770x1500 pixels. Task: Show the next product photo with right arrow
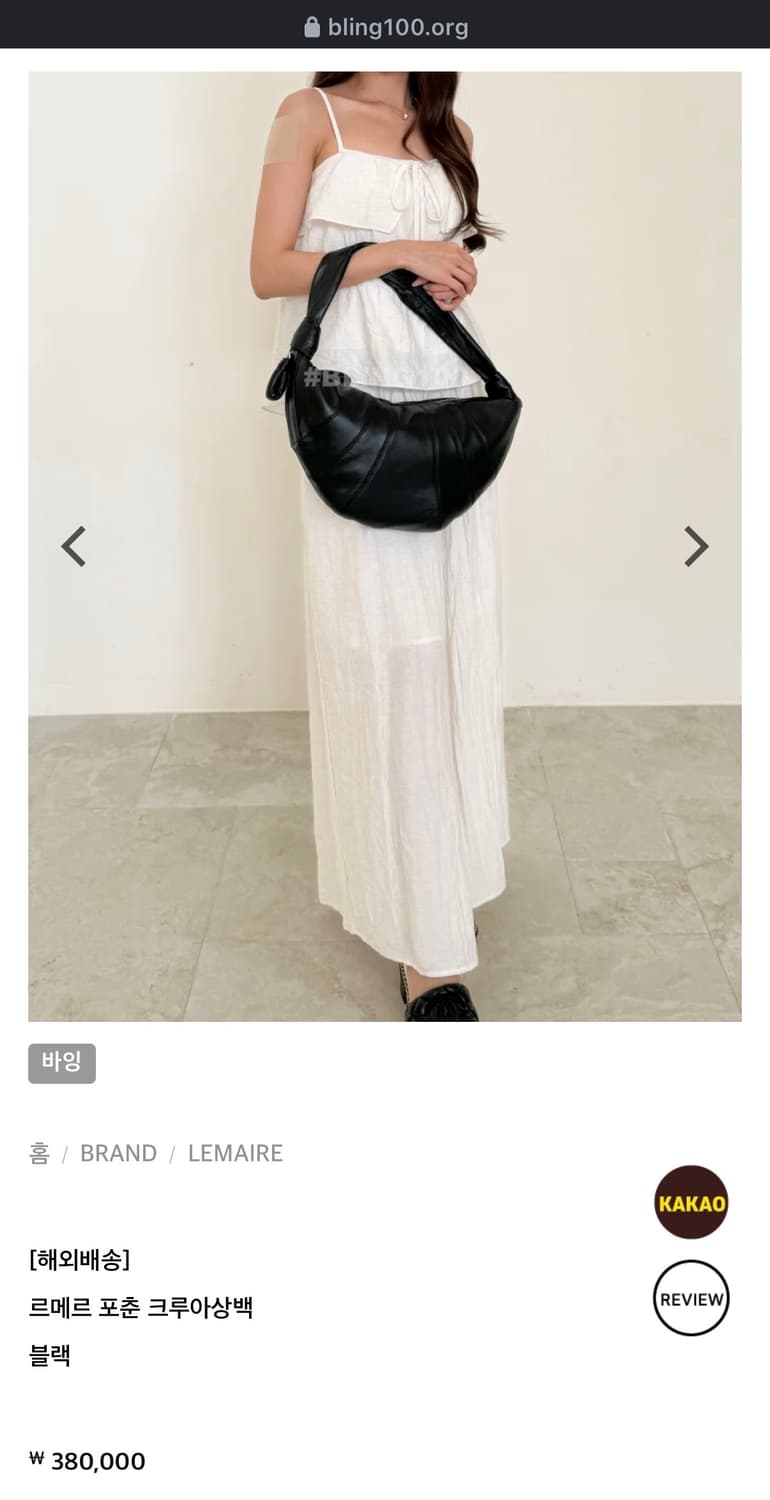(696, 546)
